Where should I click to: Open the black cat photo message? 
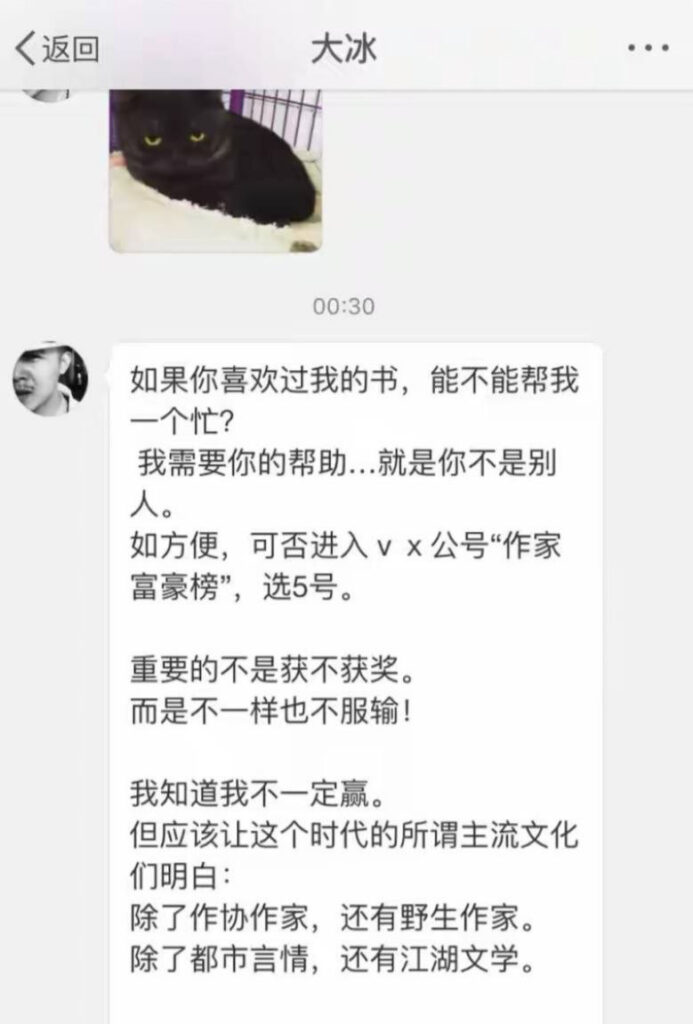(215, 170)
